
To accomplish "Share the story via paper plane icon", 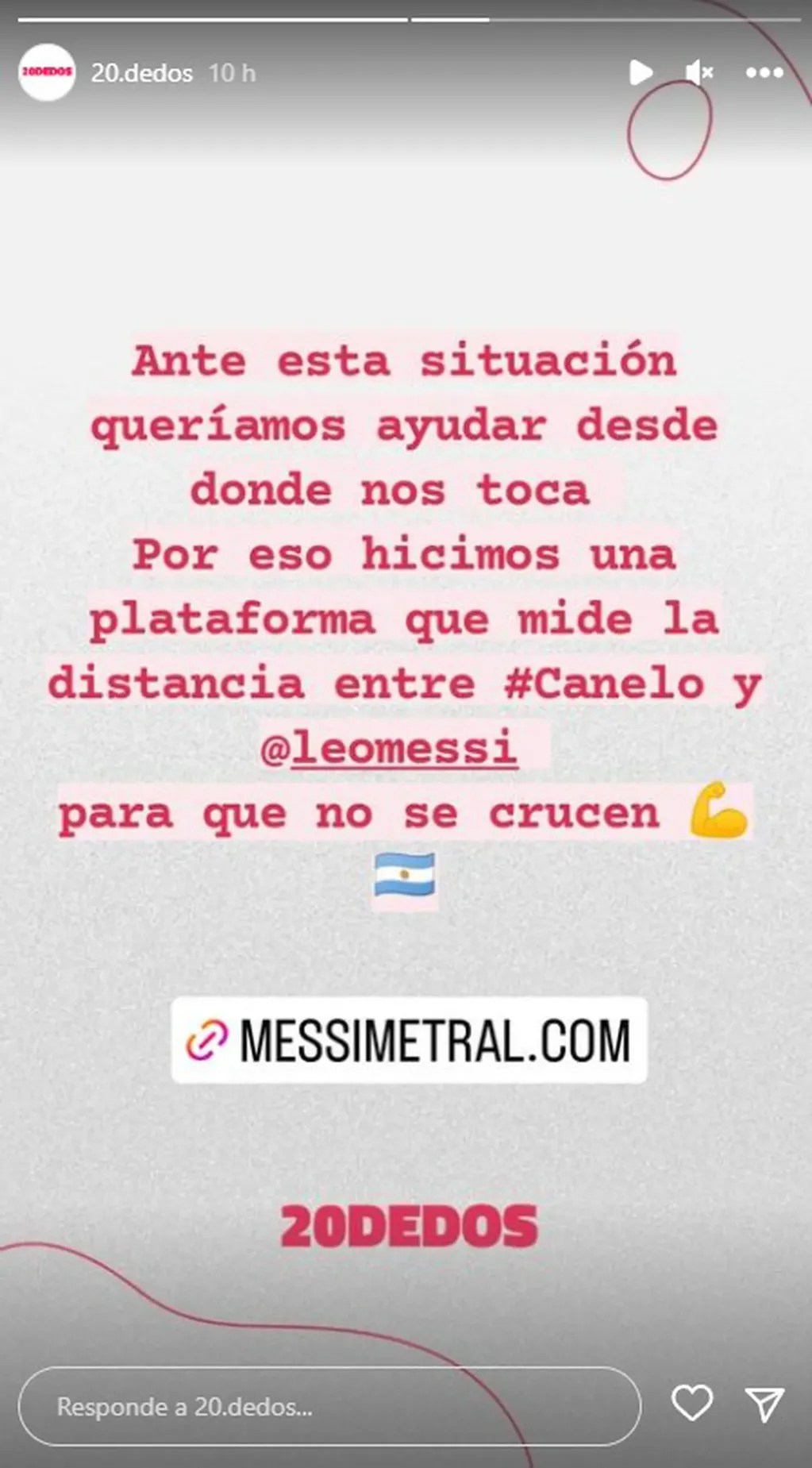I will tap(765, 1404).
